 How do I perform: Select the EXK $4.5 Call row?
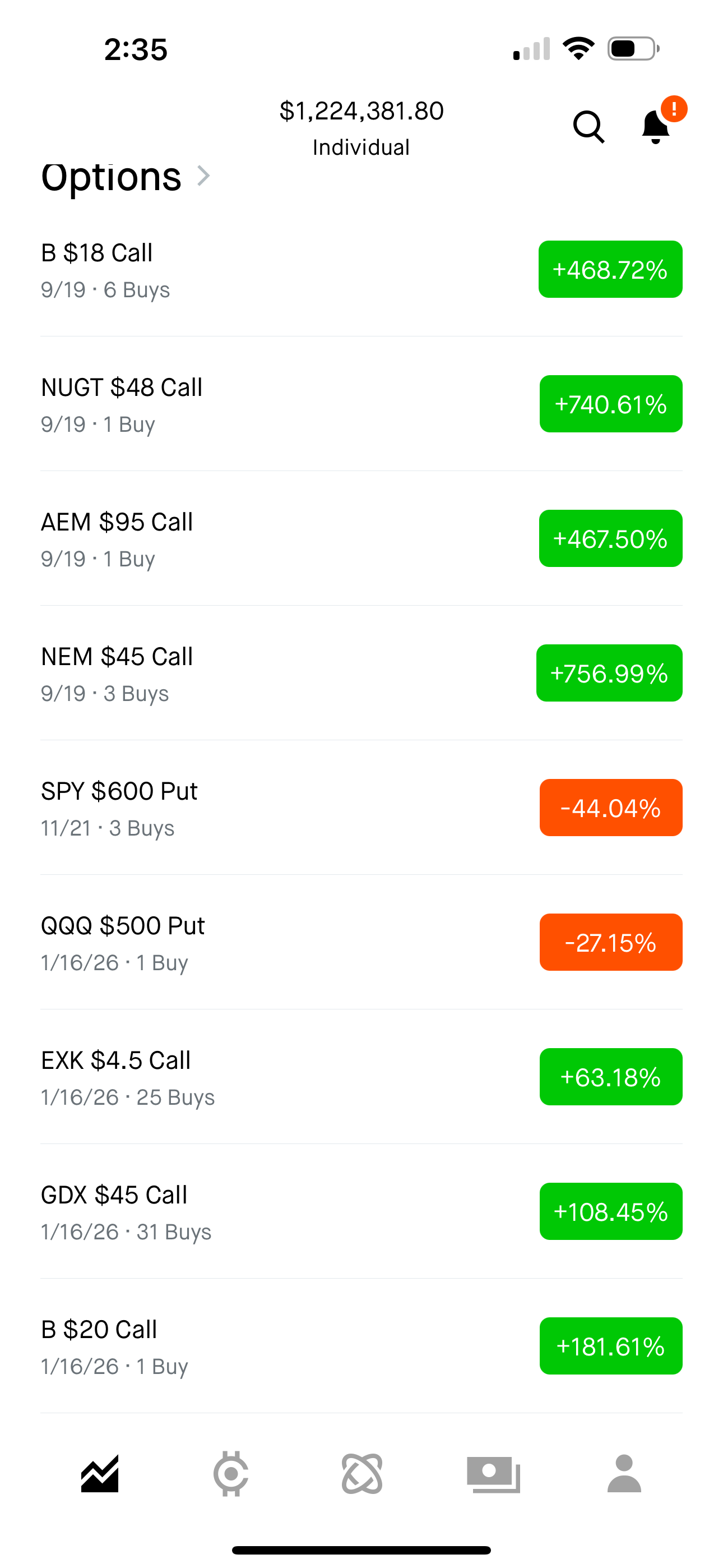point(243,1077)
